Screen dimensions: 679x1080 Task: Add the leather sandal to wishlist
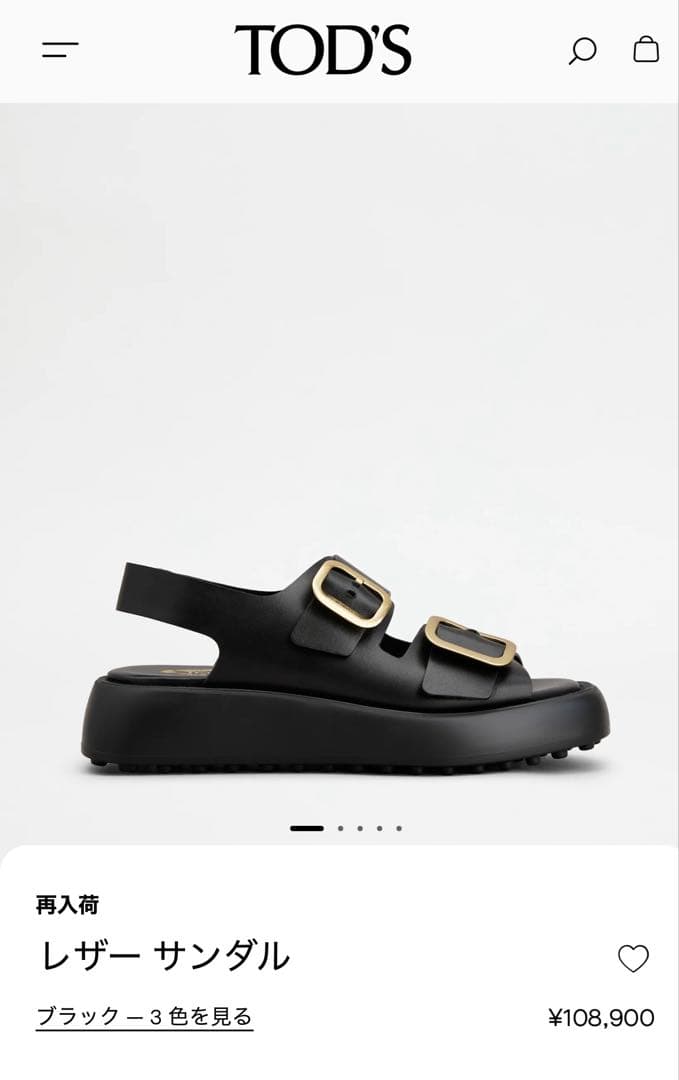click(x=633, y=958)
